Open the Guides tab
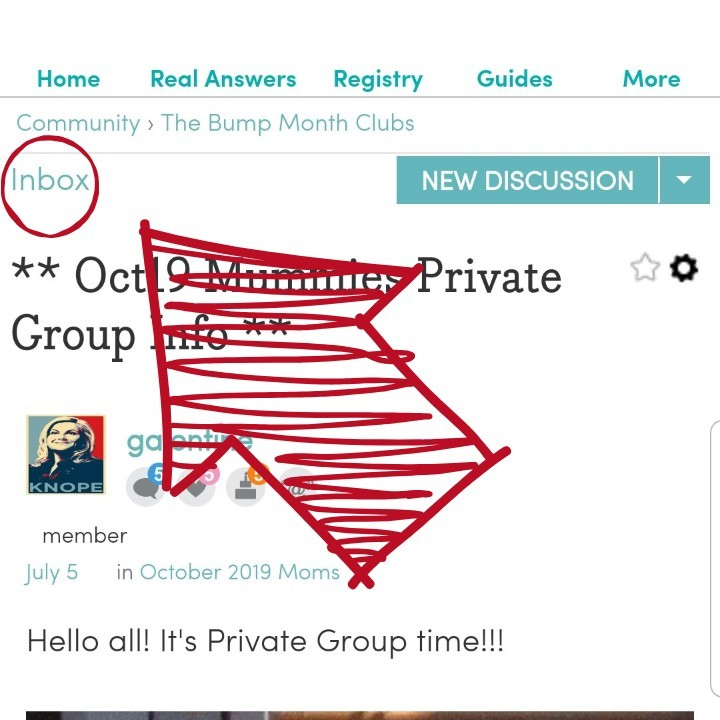 click(x=514, y=79)
